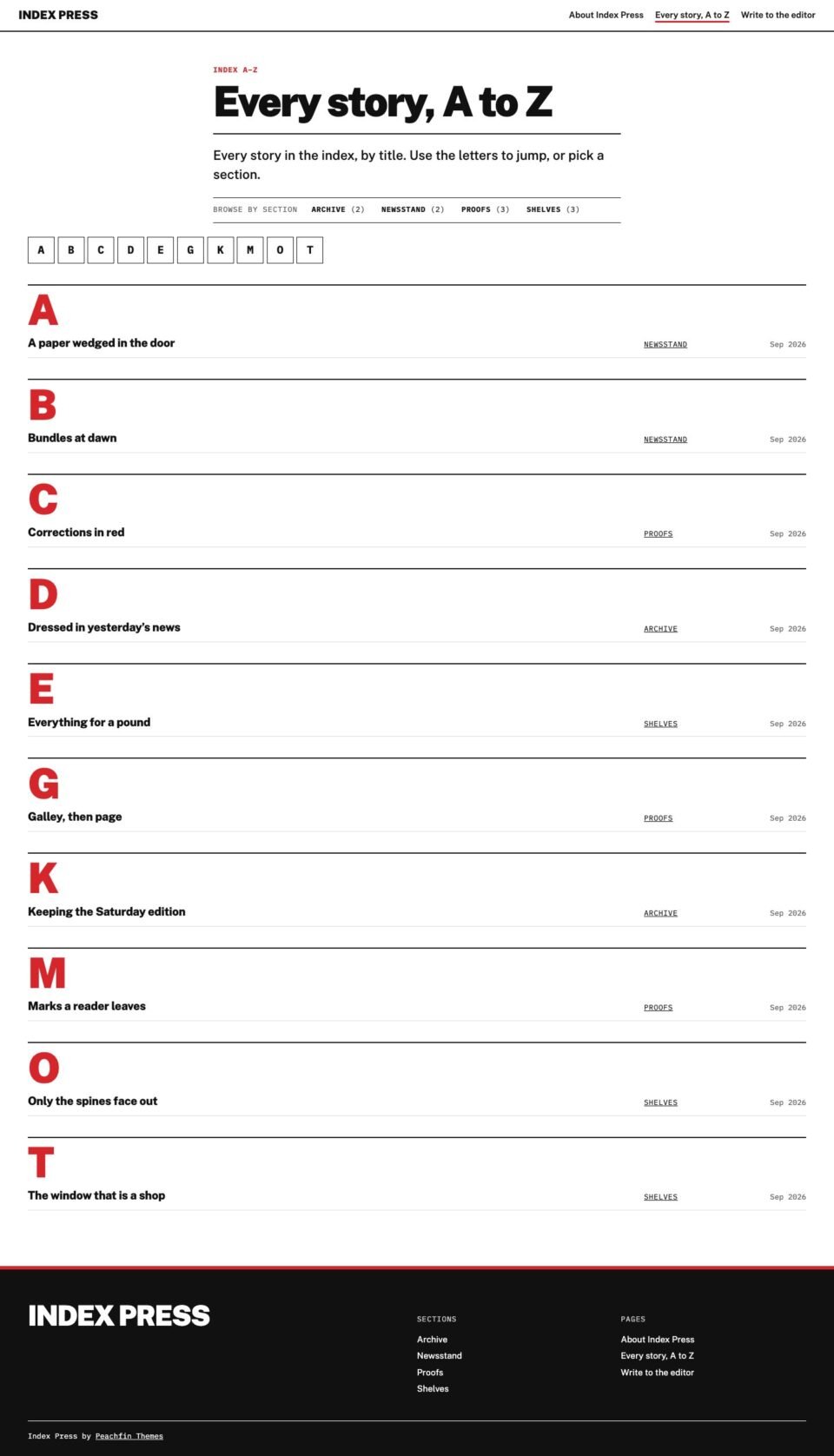The image size is (834, 1456).
Task: Tap Shelves tag beside 'Everything for a pound'
Action: pos(660,724)
